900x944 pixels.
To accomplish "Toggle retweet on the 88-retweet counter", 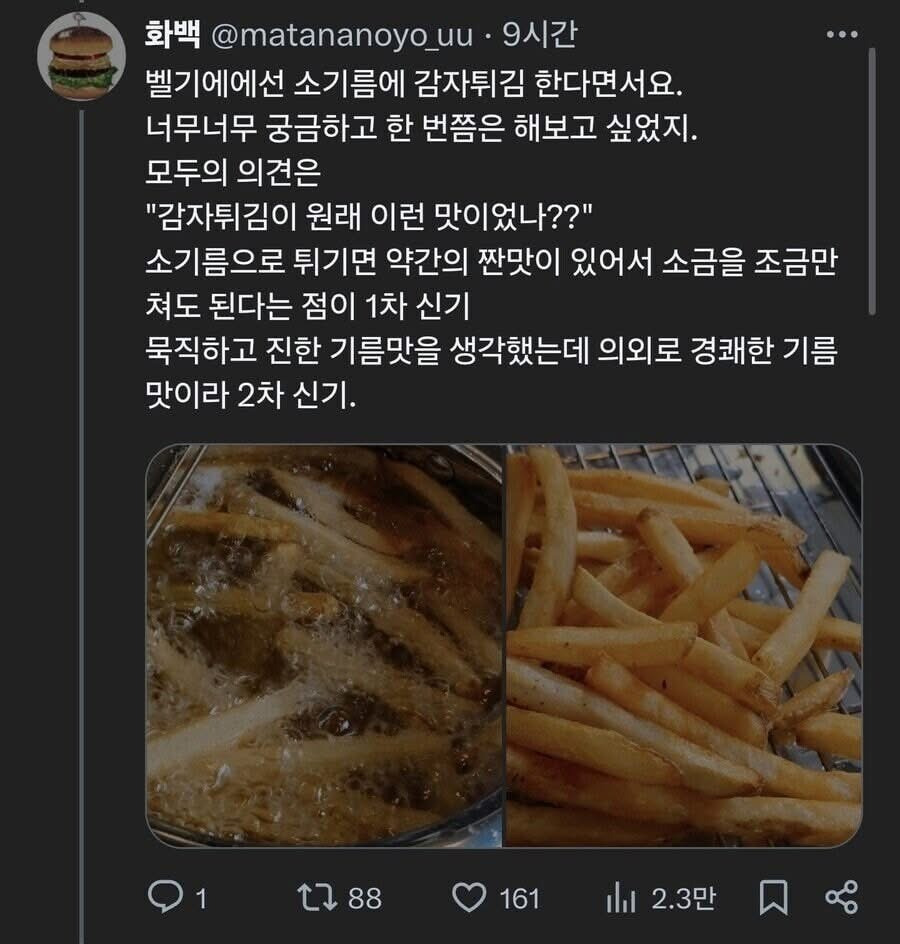I will click(x=318, y=898).
